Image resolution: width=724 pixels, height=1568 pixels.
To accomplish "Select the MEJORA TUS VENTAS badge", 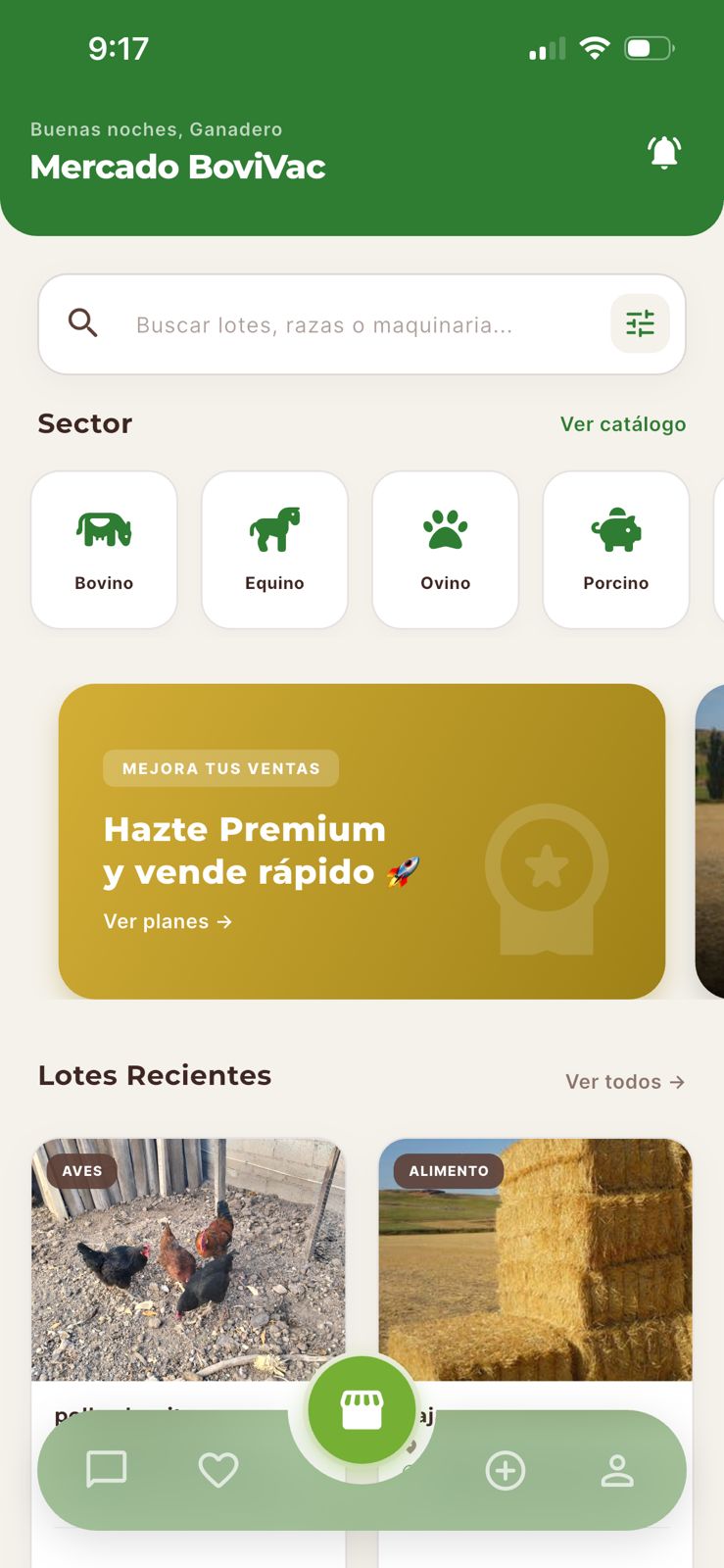I will coord(220,768).
